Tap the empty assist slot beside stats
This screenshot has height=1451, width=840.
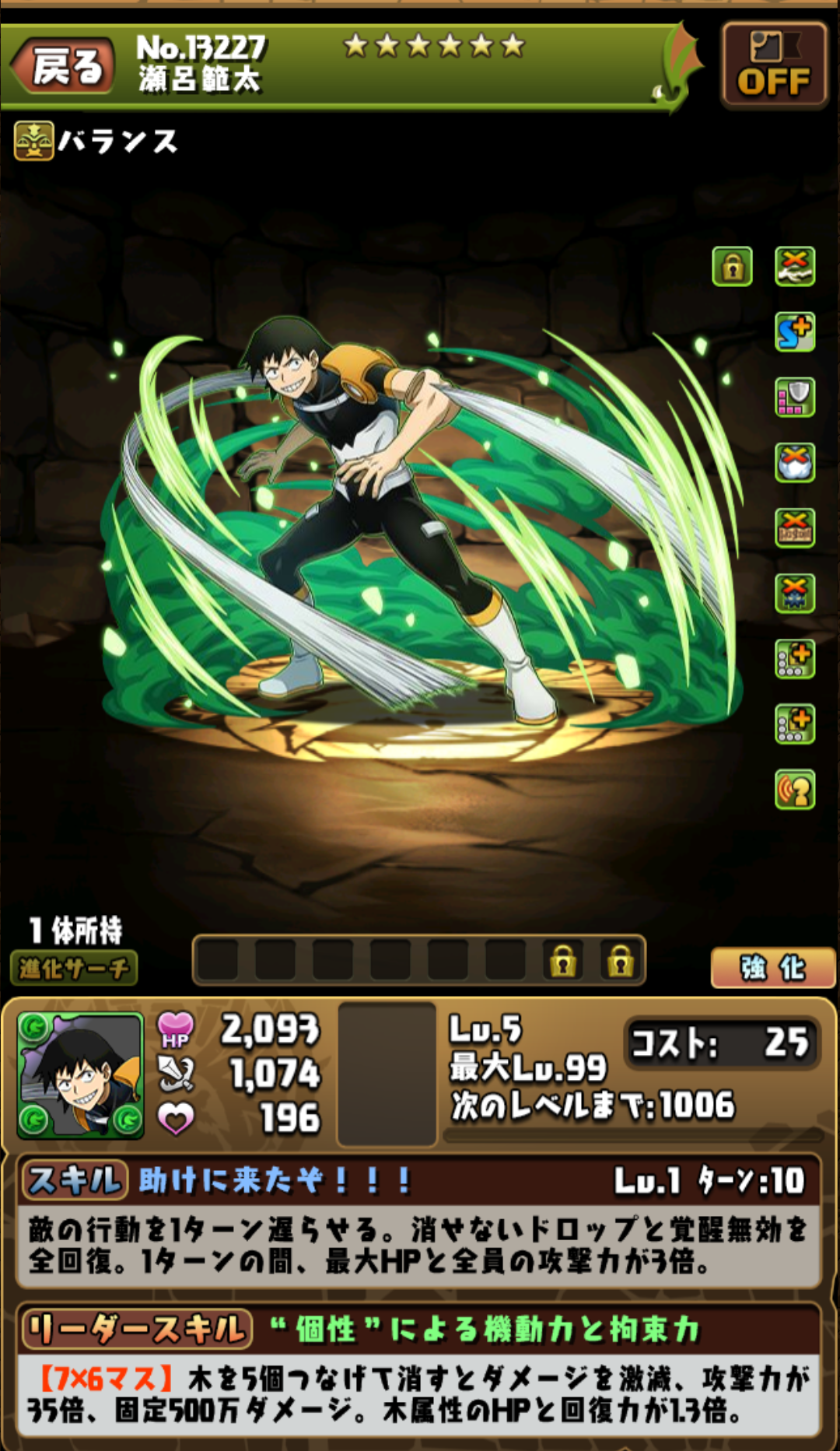pyautogui.click(x=387, y=1074)
